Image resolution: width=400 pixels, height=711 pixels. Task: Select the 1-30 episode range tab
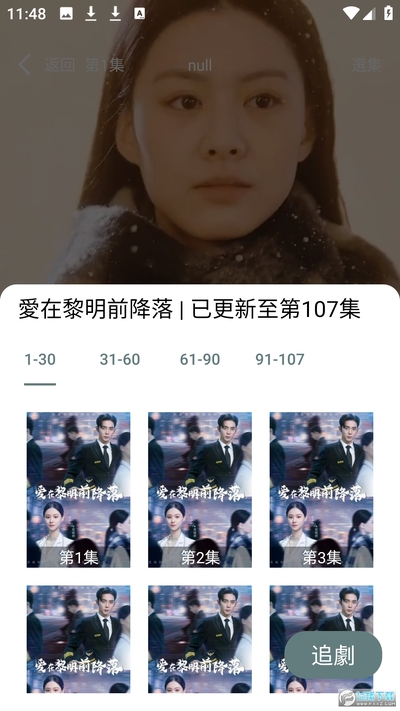40,359
